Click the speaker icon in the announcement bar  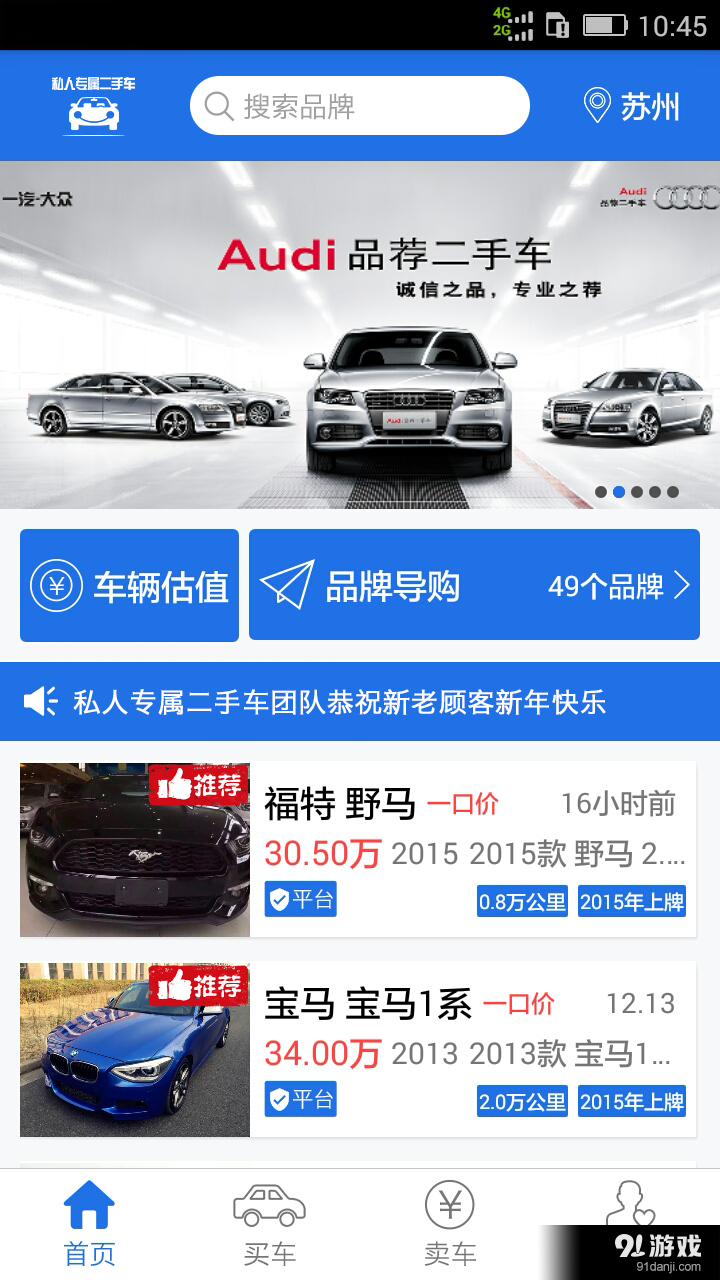point(38,700)
